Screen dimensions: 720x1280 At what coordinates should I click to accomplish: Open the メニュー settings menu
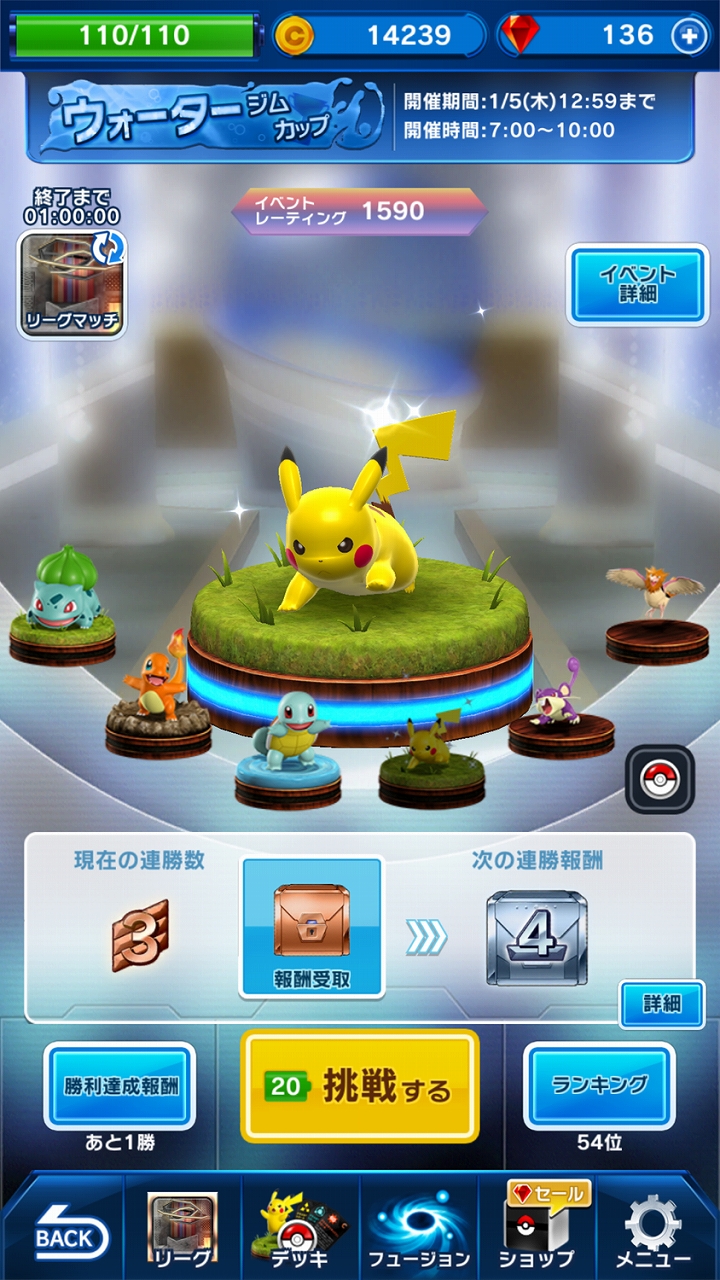653,1230
